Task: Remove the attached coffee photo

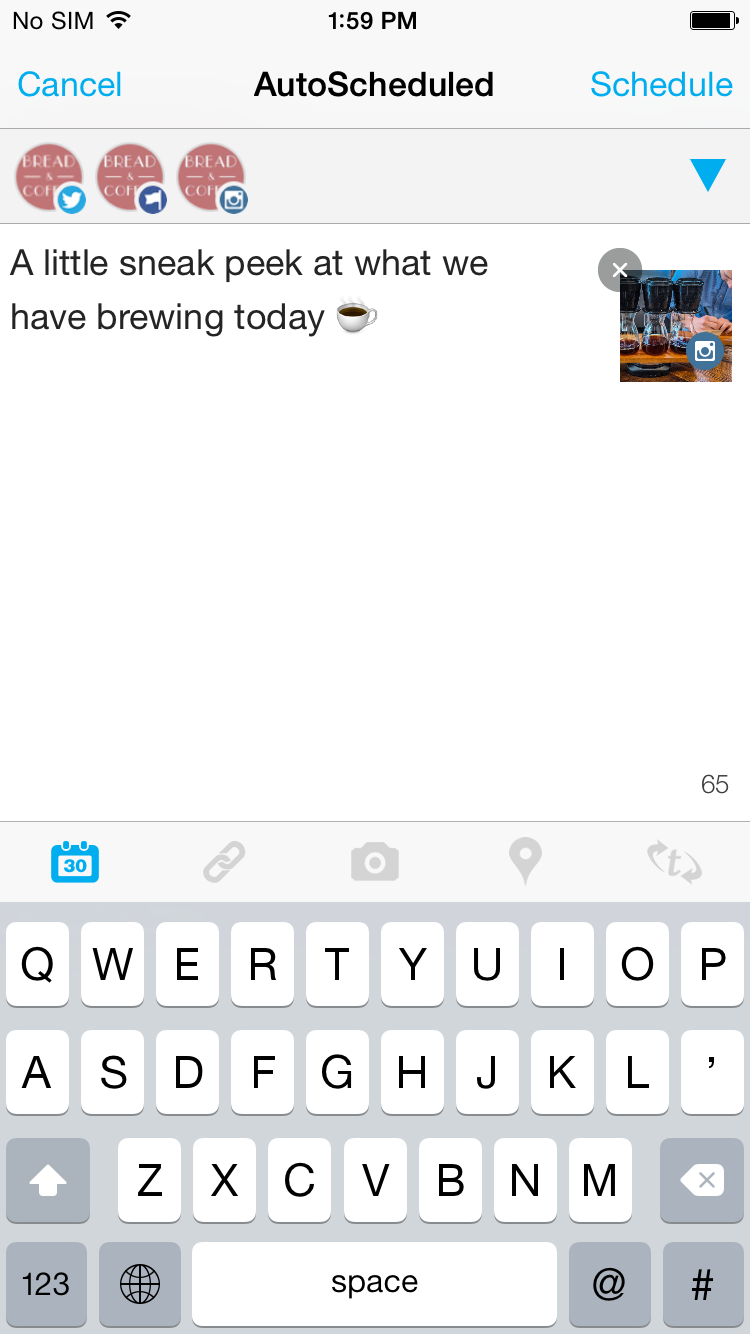Action: tap(620, 270)
